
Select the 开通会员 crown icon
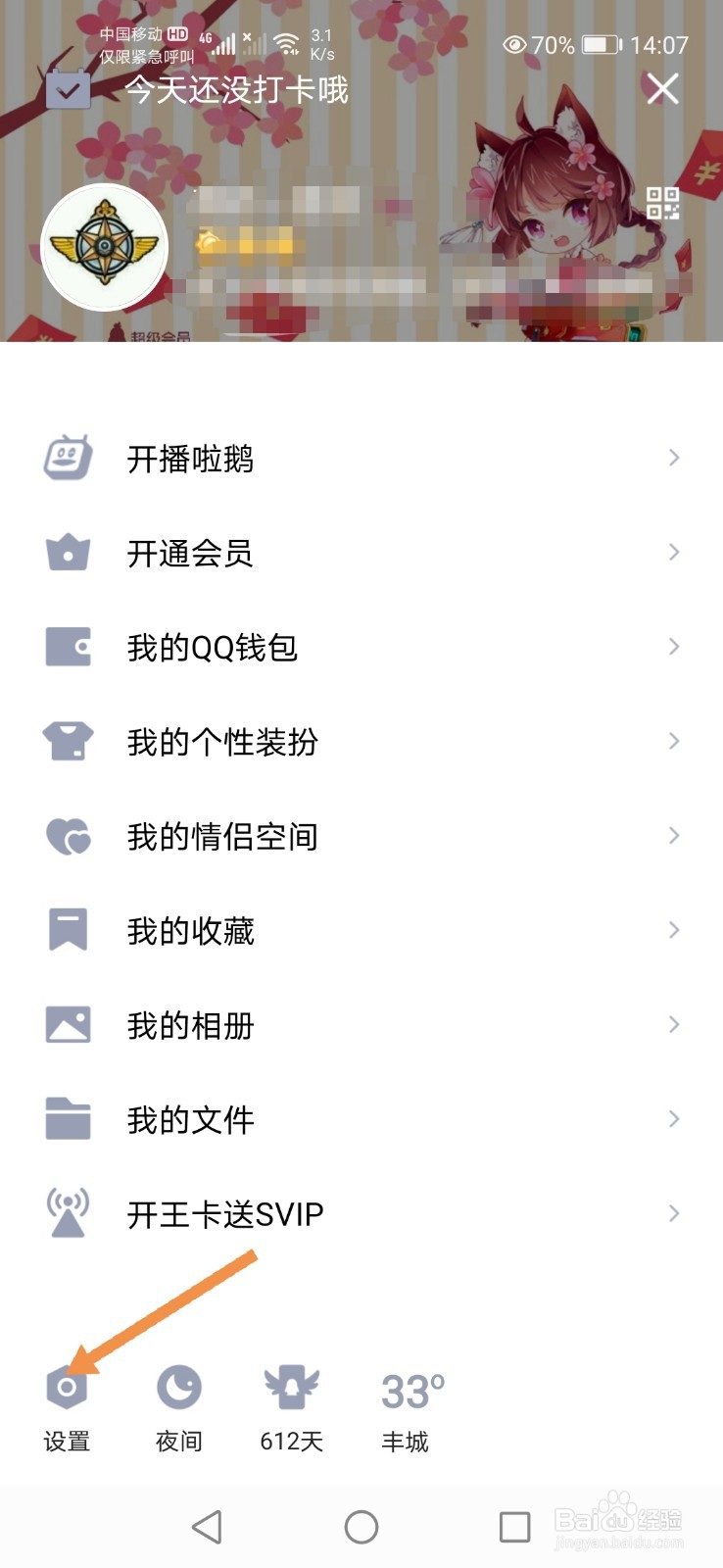66,552
